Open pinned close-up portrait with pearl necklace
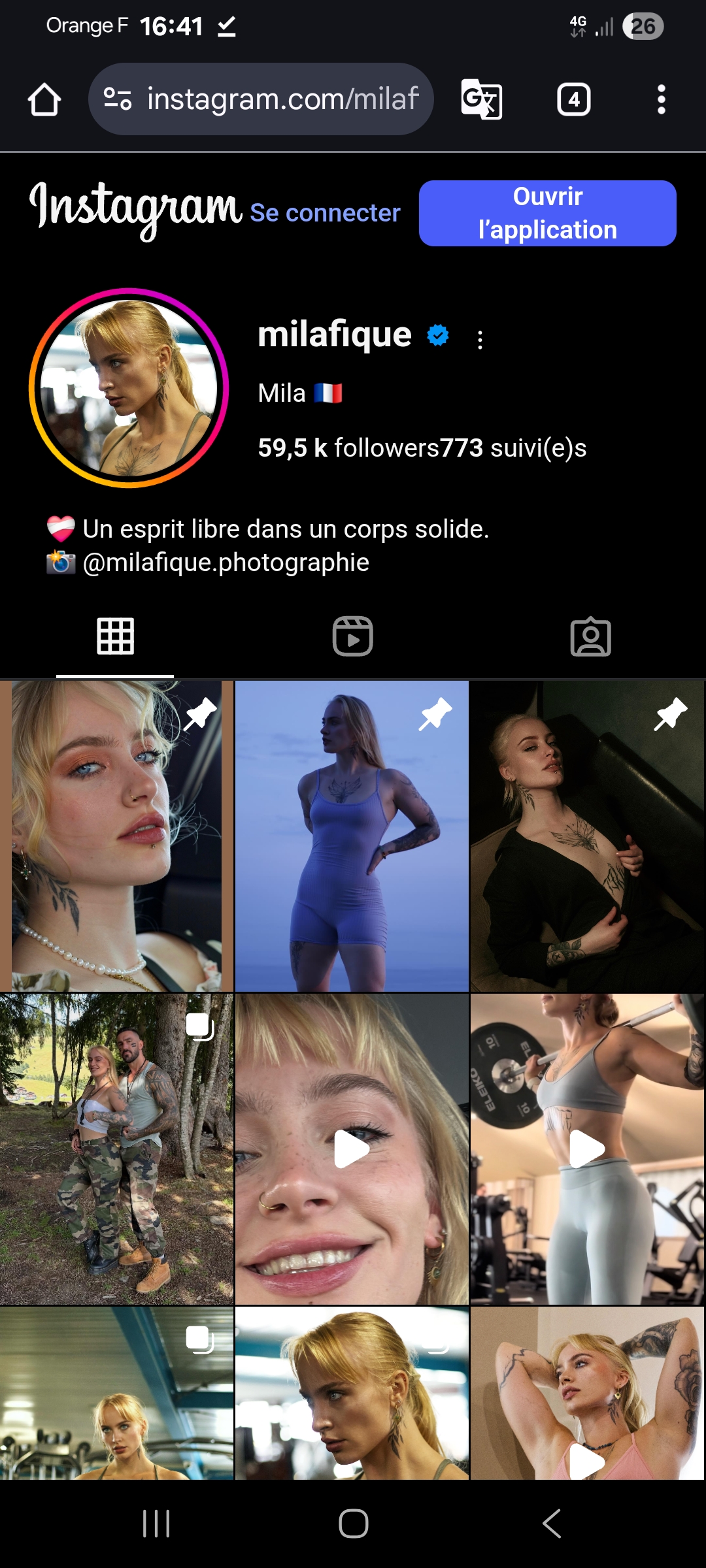The height and width of the screenshot is (1568, 706). (116, 836)
